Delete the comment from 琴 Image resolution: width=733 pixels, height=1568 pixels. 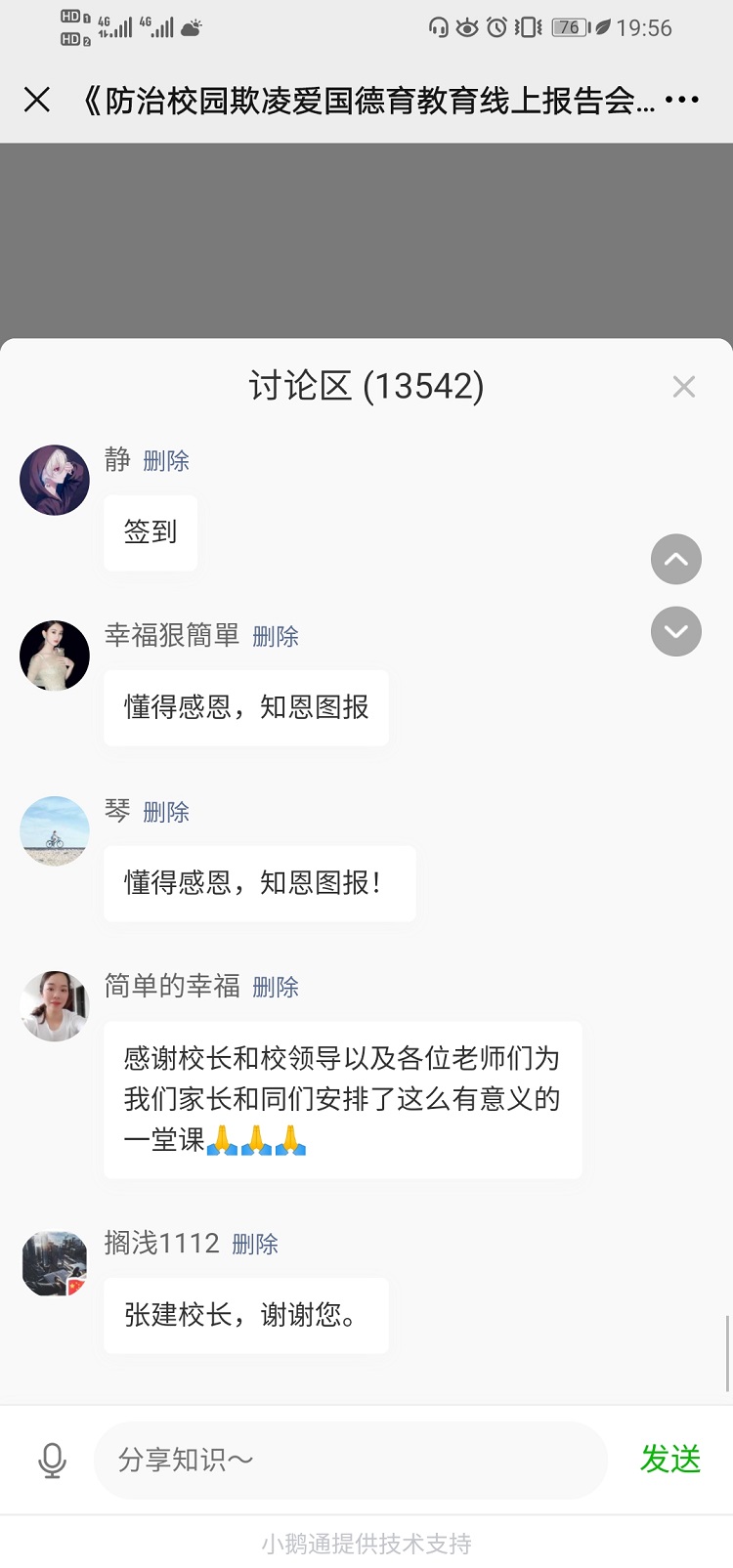click(166, 813)
